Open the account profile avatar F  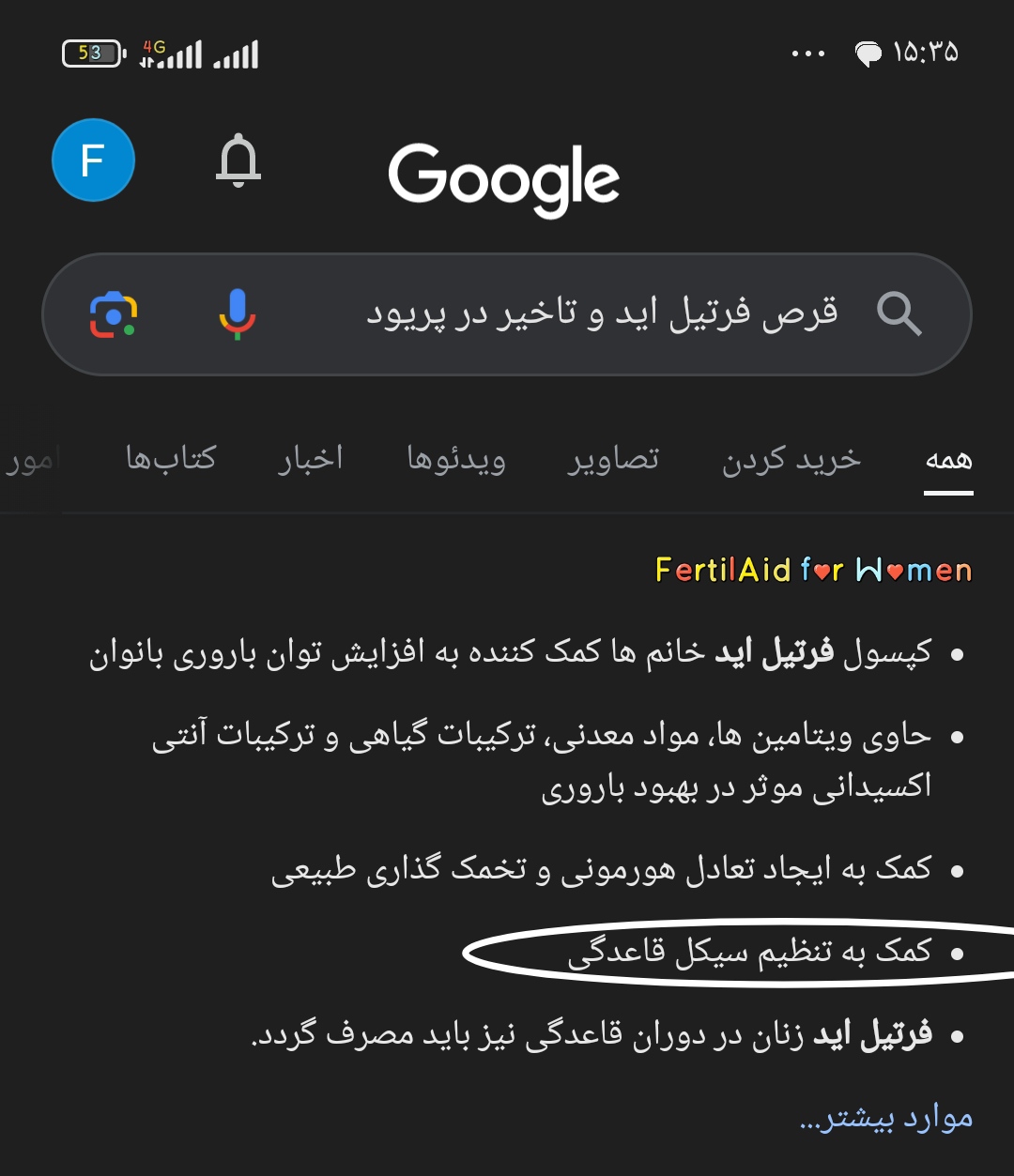(93, 160)
